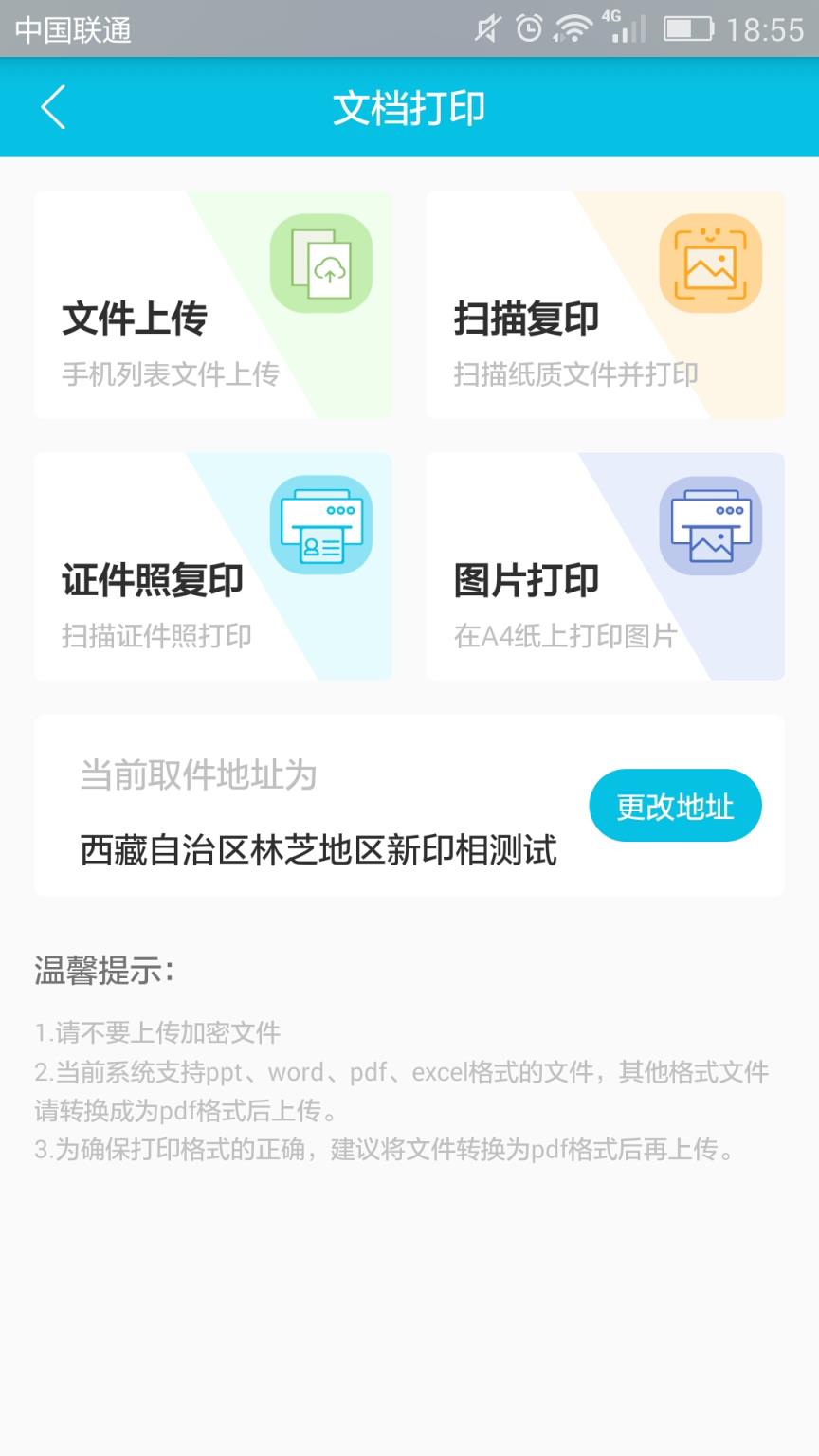Select the pickup address 西藏自治区林芝地区新印相测试
Image resolution: width=819 pixels, height=1456 pixels.
point(318,852)
